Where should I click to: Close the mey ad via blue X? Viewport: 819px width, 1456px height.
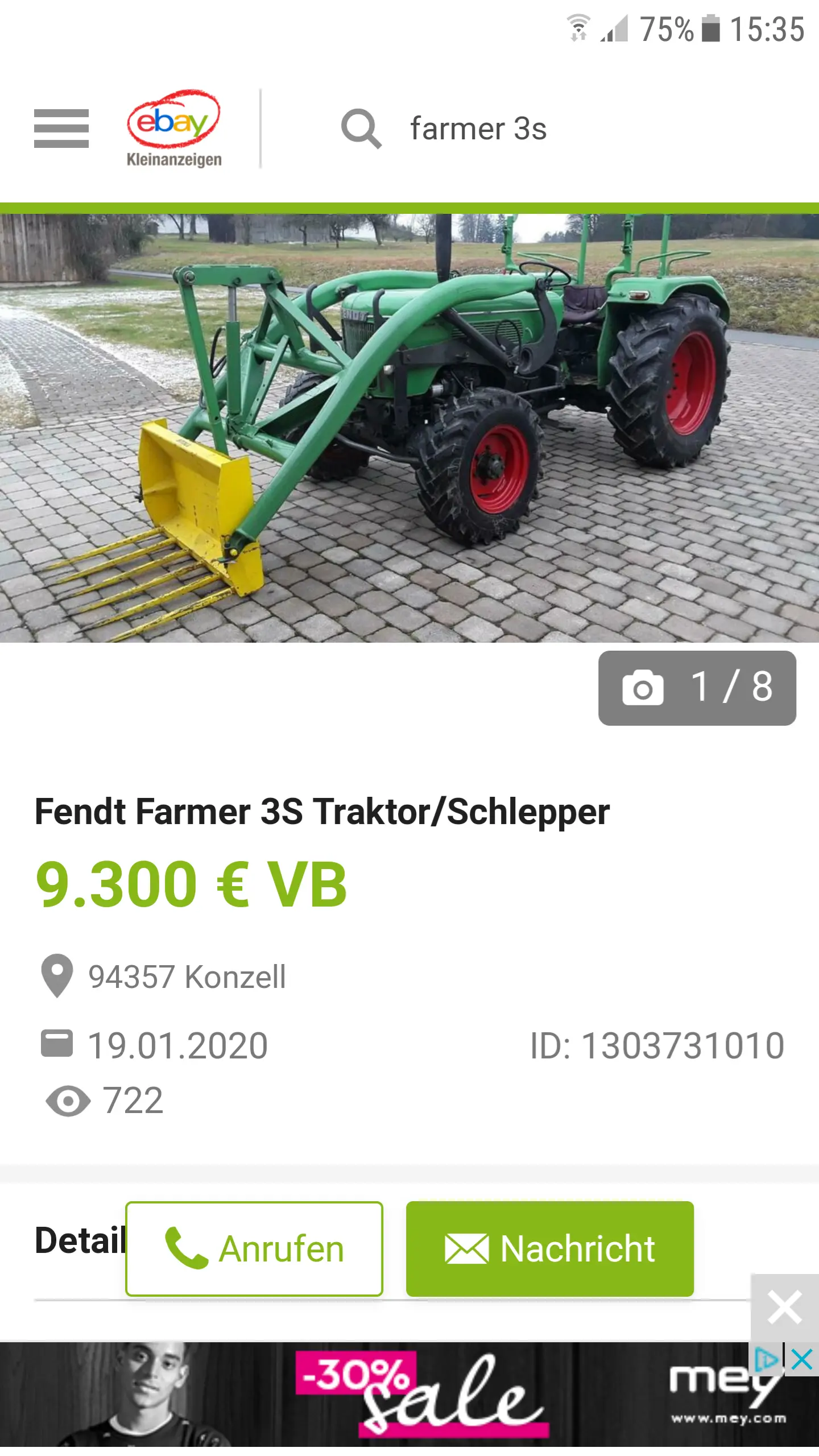coord(802,1360)
